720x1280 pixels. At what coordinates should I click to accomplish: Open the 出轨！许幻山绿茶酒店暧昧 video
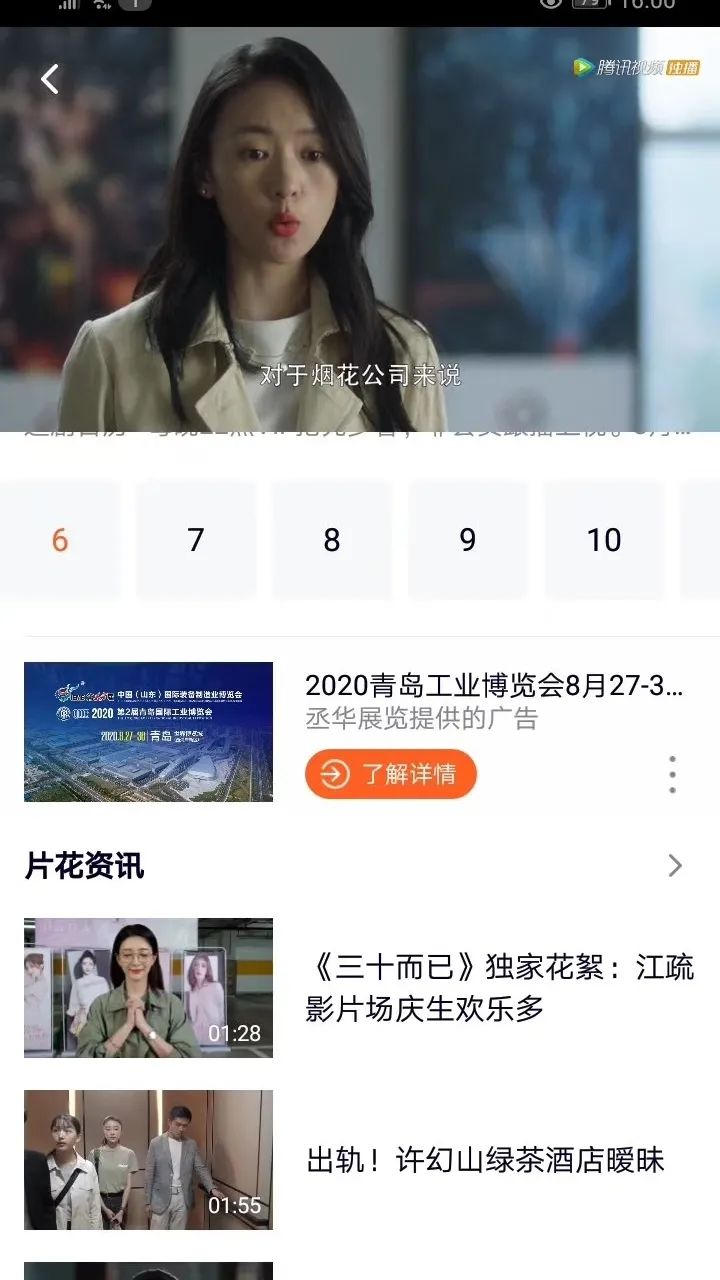[149, 1159]
